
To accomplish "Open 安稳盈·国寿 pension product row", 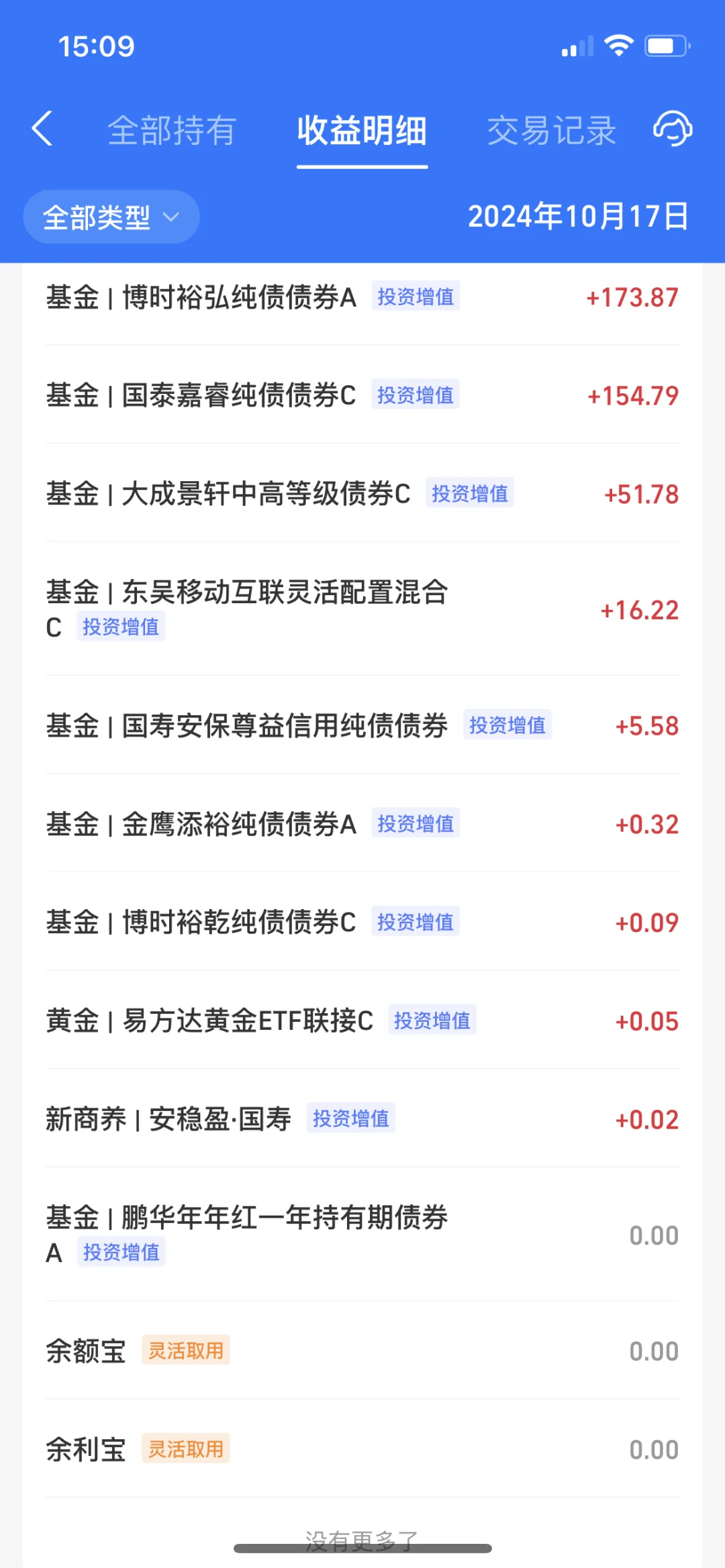I will point(362,1119).
